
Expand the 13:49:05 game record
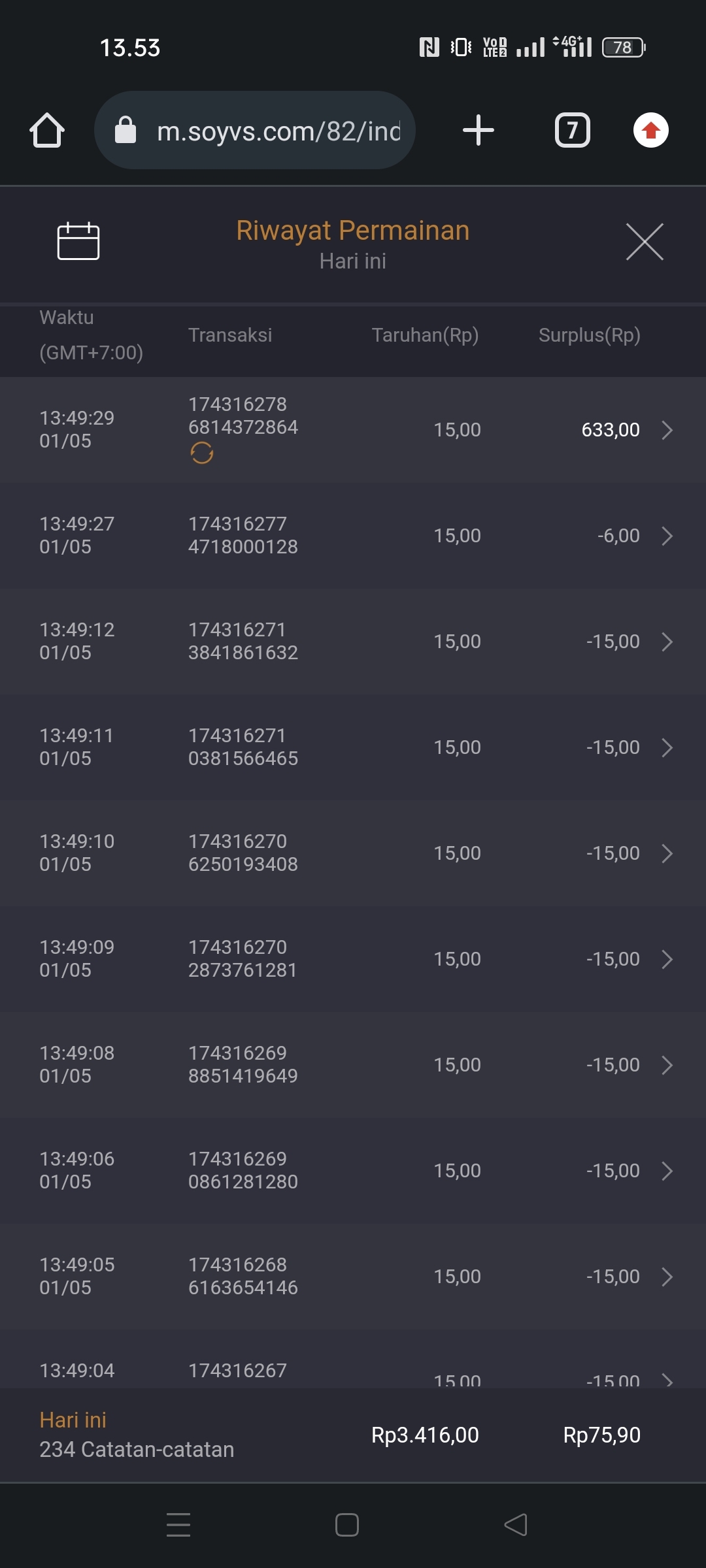pyautogui.click(x=667, y=1277)
